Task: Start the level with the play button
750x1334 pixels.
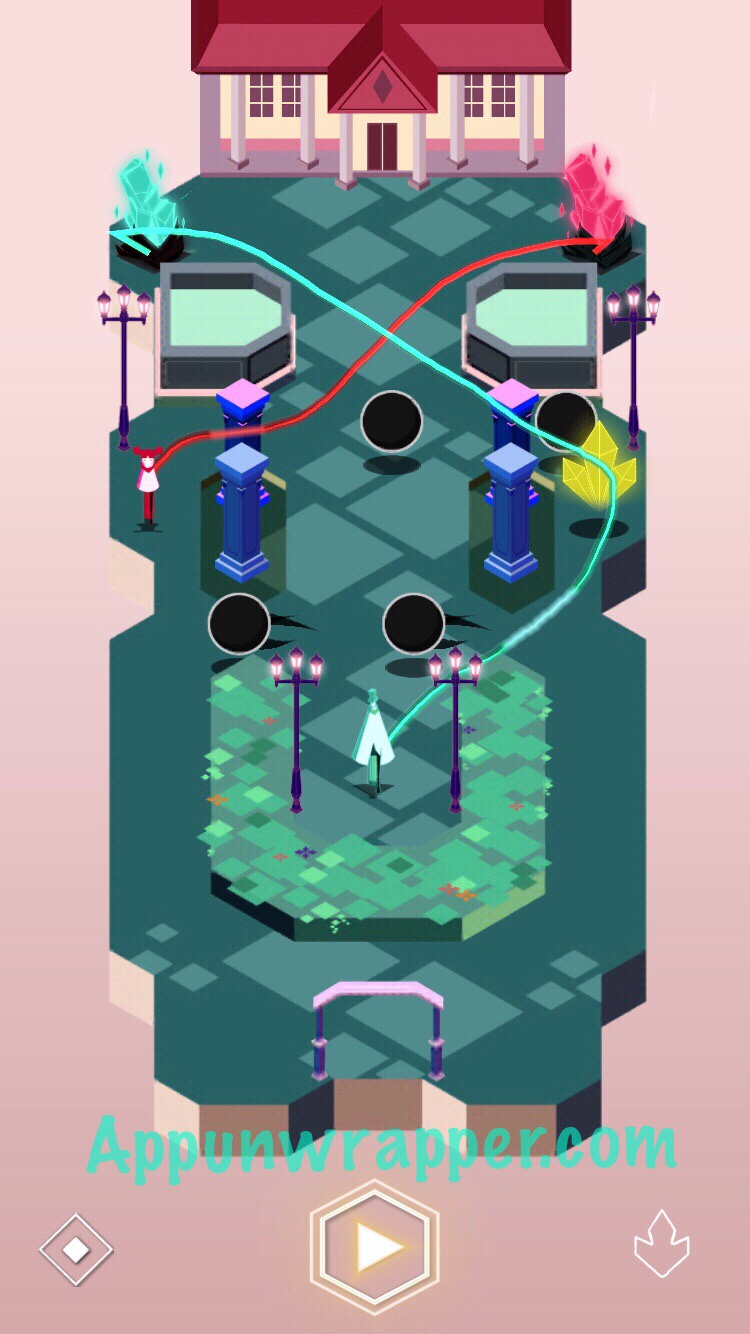Action: [x=374, y=1246]
